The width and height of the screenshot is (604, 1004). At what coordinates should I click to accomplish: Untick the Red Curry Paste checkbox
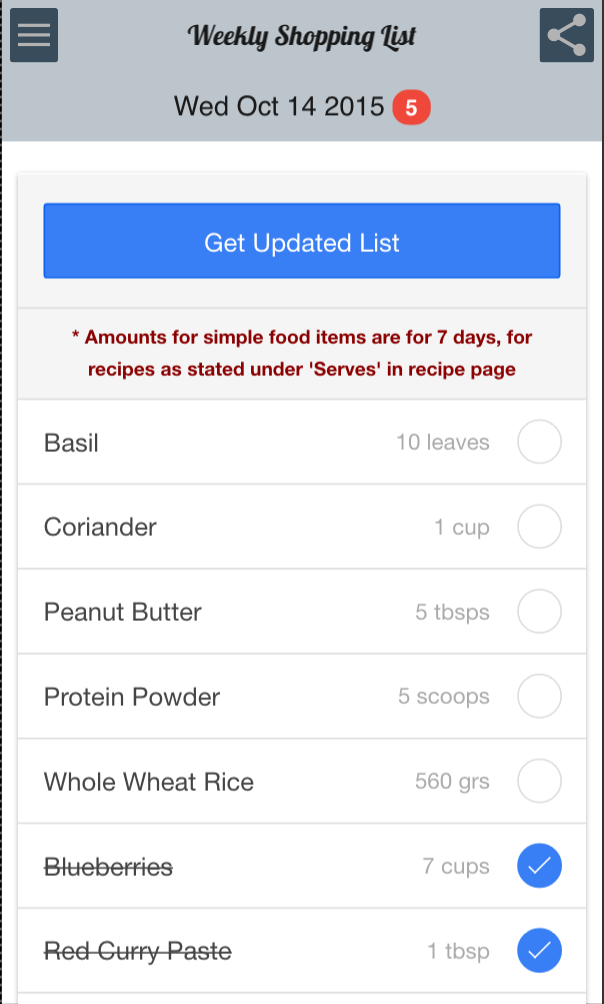coord(539,951)
